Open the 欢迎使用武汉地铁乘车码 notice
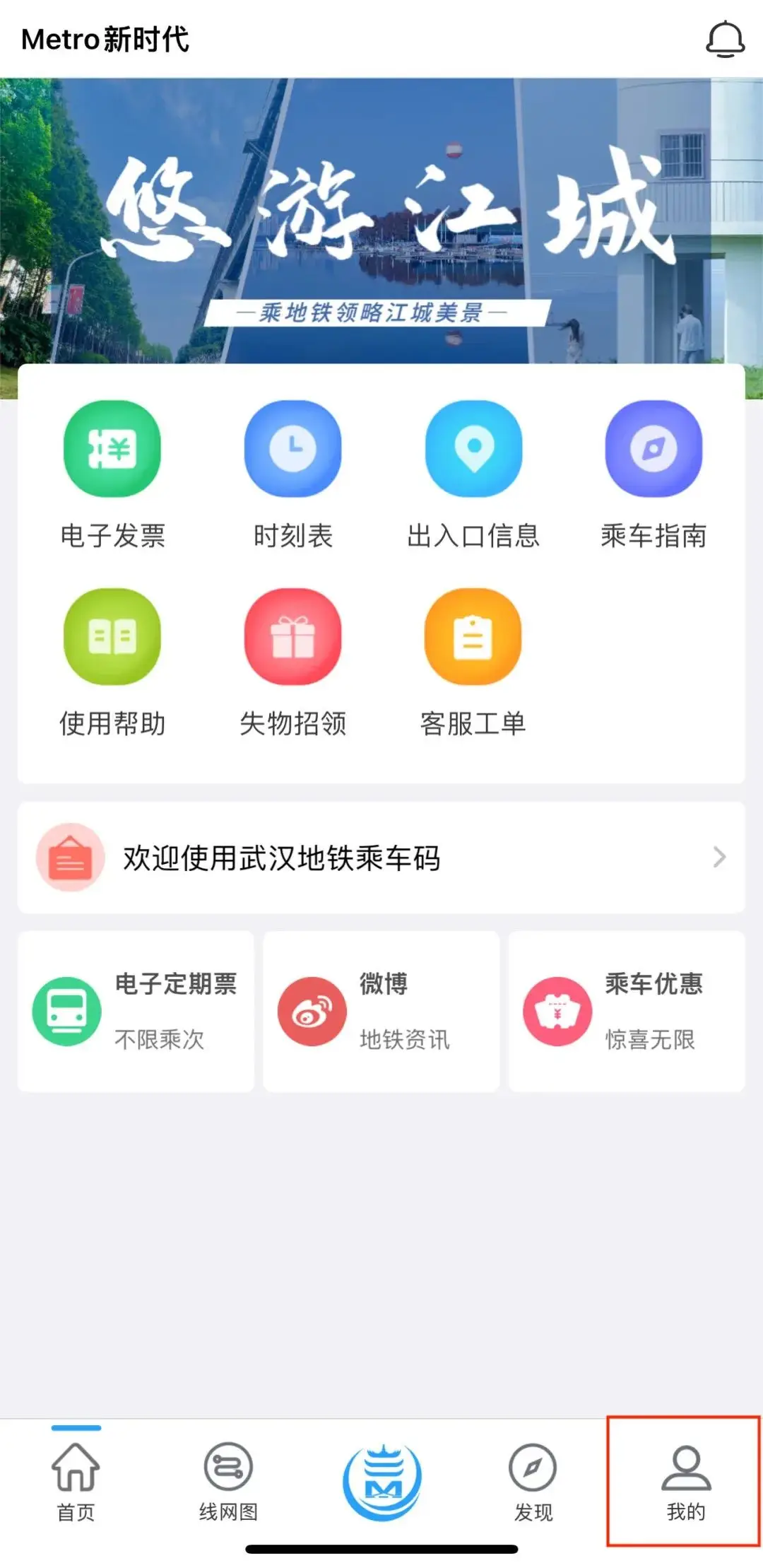 pyautogui.click(x=381, y=858)
